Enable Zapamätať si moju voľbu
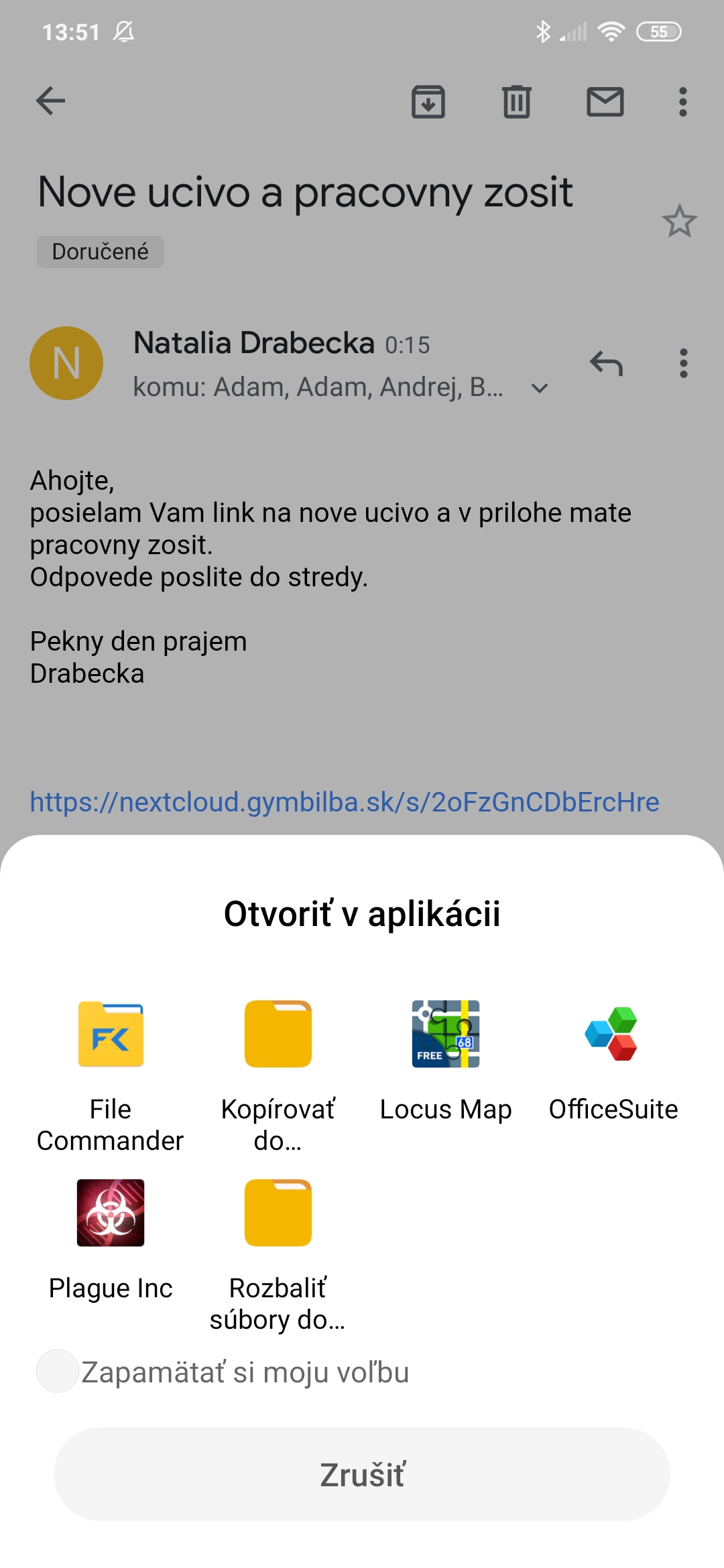This screenshot has height=1568, width=724. pyautogui.click(x=58, y=1371)
